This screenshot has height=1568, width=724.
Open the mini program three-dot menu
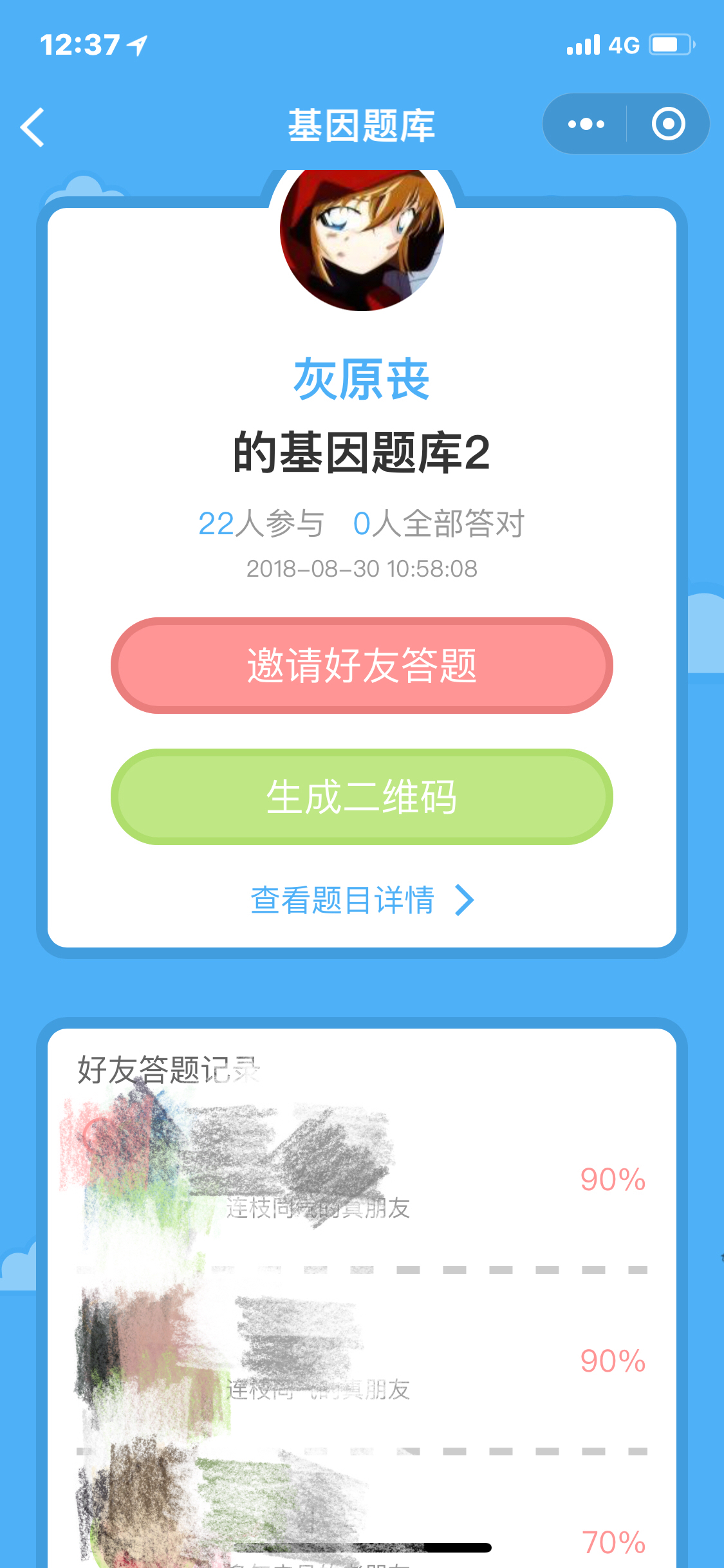tap(586, 124)
